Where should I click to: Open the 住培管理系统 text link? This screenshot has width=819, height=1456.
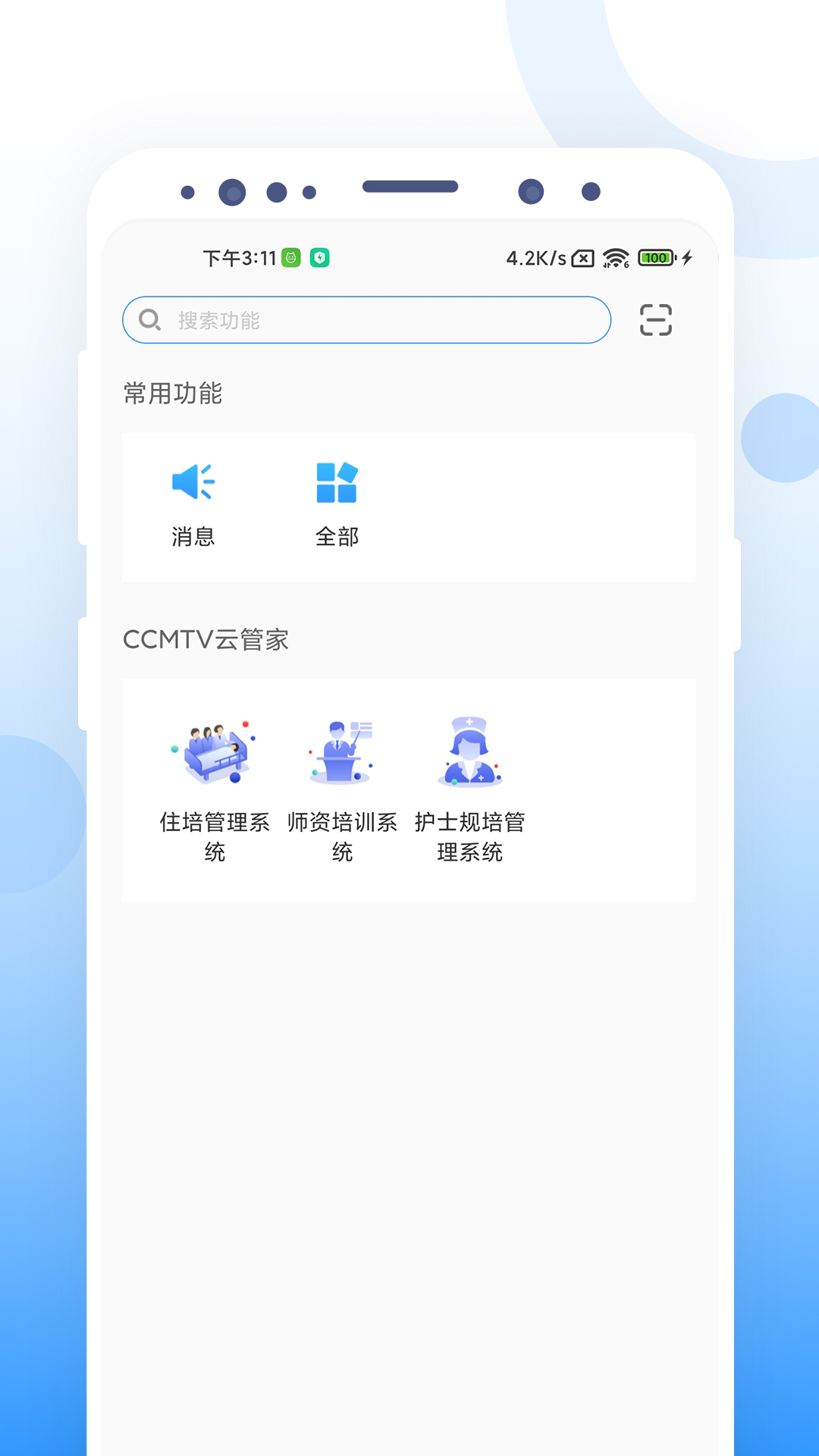pos(215,836)
